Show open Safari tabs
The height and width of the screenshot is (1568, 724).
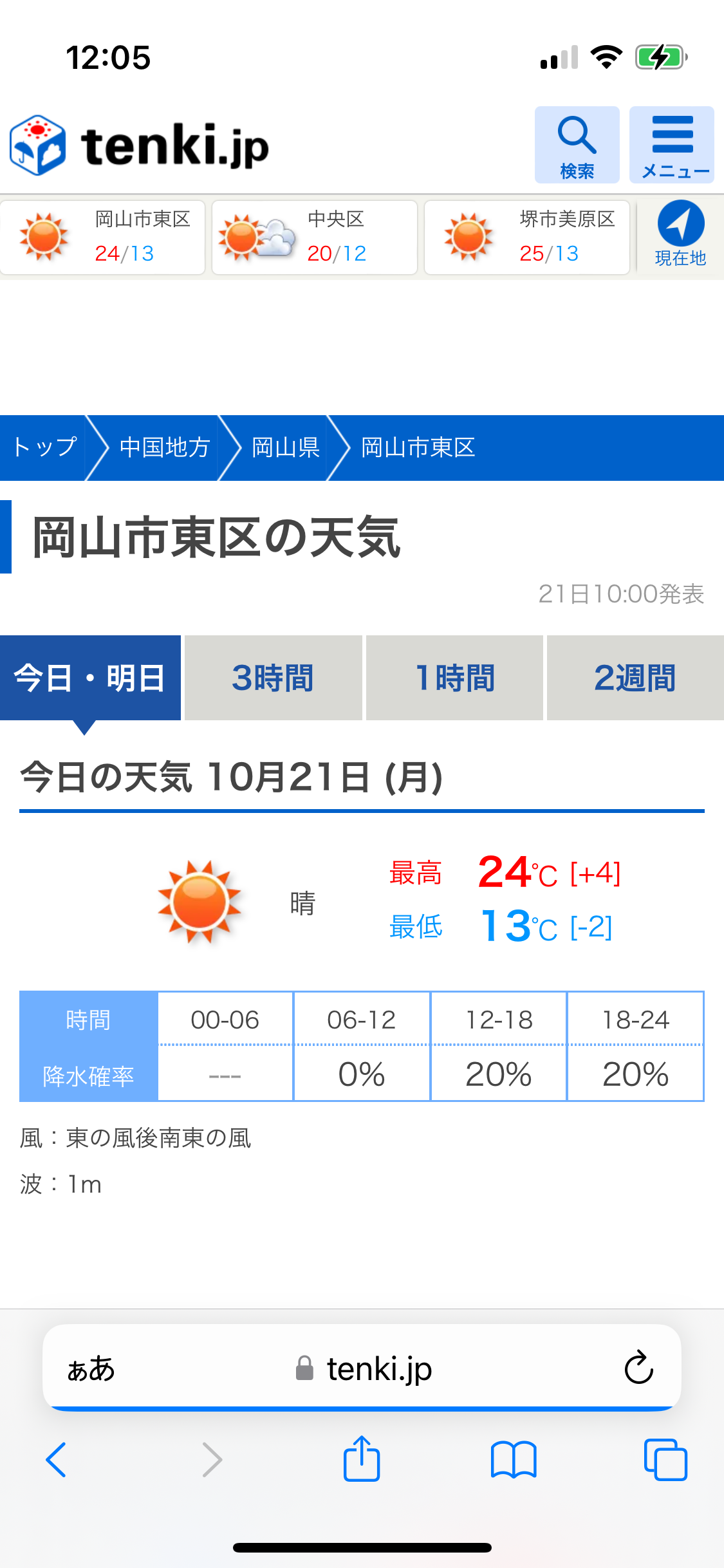[x=665, y=1459]
